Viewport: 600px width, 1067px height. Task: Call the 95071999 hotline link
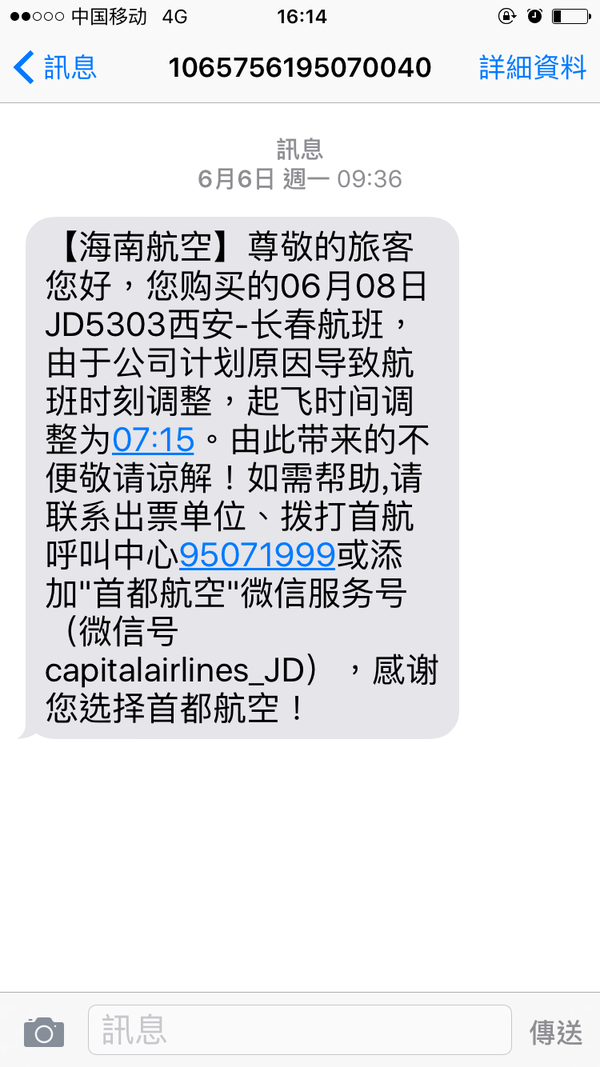pyautogui.click(x=257, y=555)
